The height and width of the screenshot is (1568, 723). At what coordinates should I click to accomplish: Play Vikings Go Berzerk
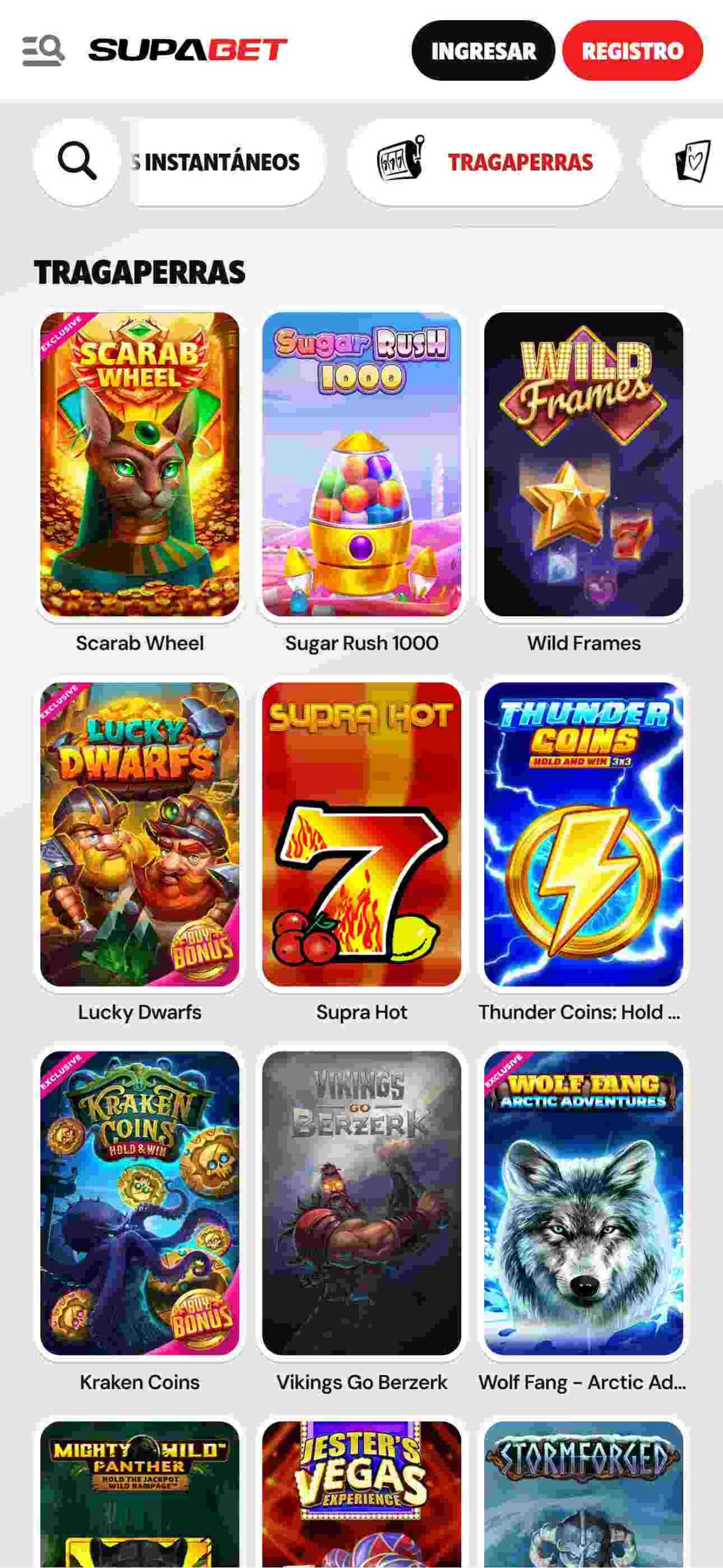[x=361, y=1203]
